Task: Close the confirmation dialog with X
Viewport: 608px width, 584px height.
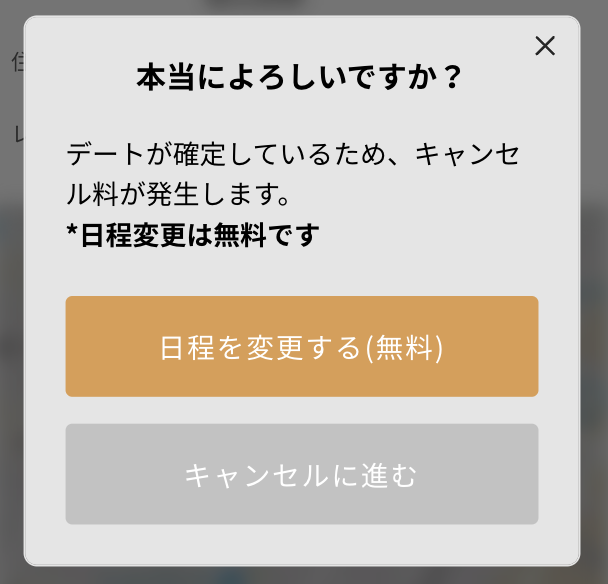Action: pyautogui.click(x=545, y=46)
